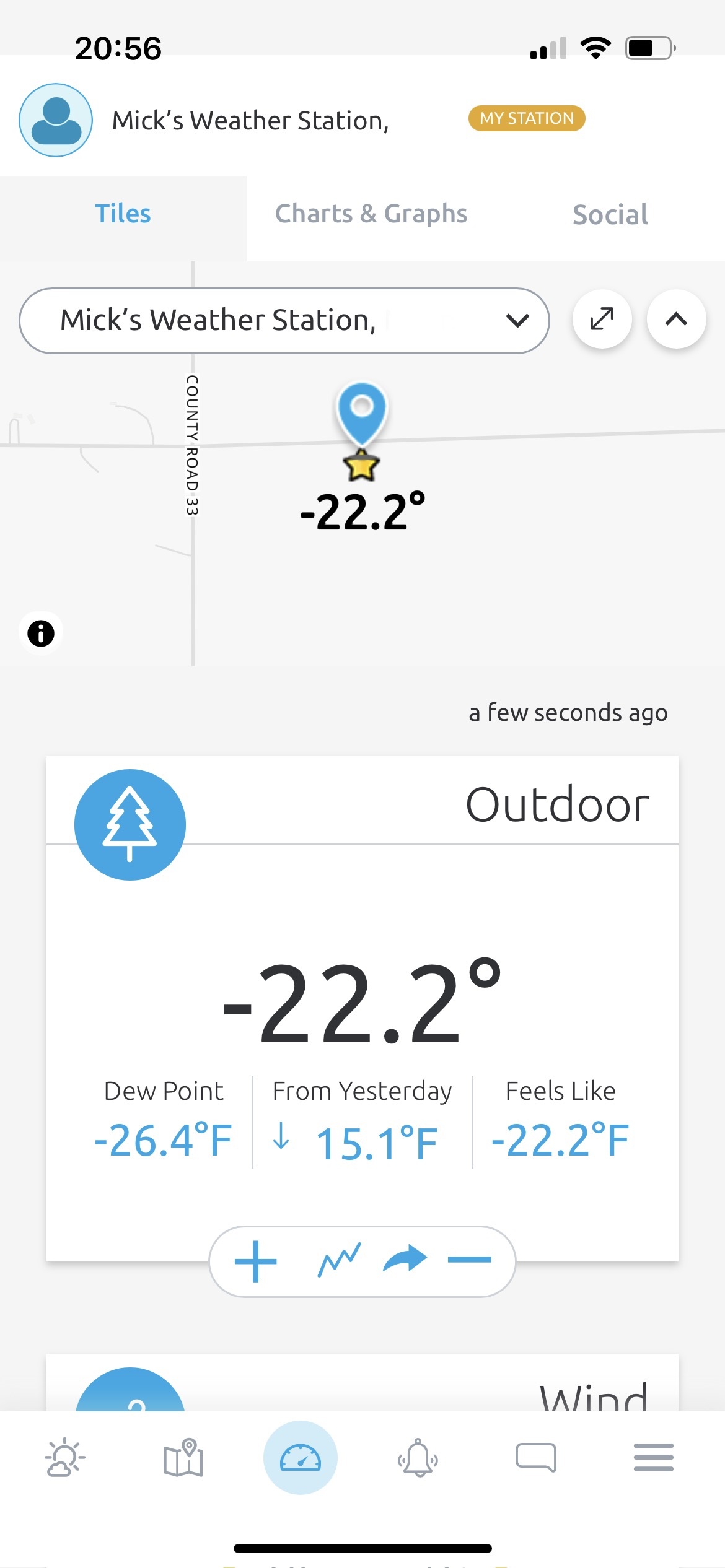Open the weather forecast tab in the bottom bar
Image resolution: width=725 pixels, height=1568 pixels.
coord(64,1457)
